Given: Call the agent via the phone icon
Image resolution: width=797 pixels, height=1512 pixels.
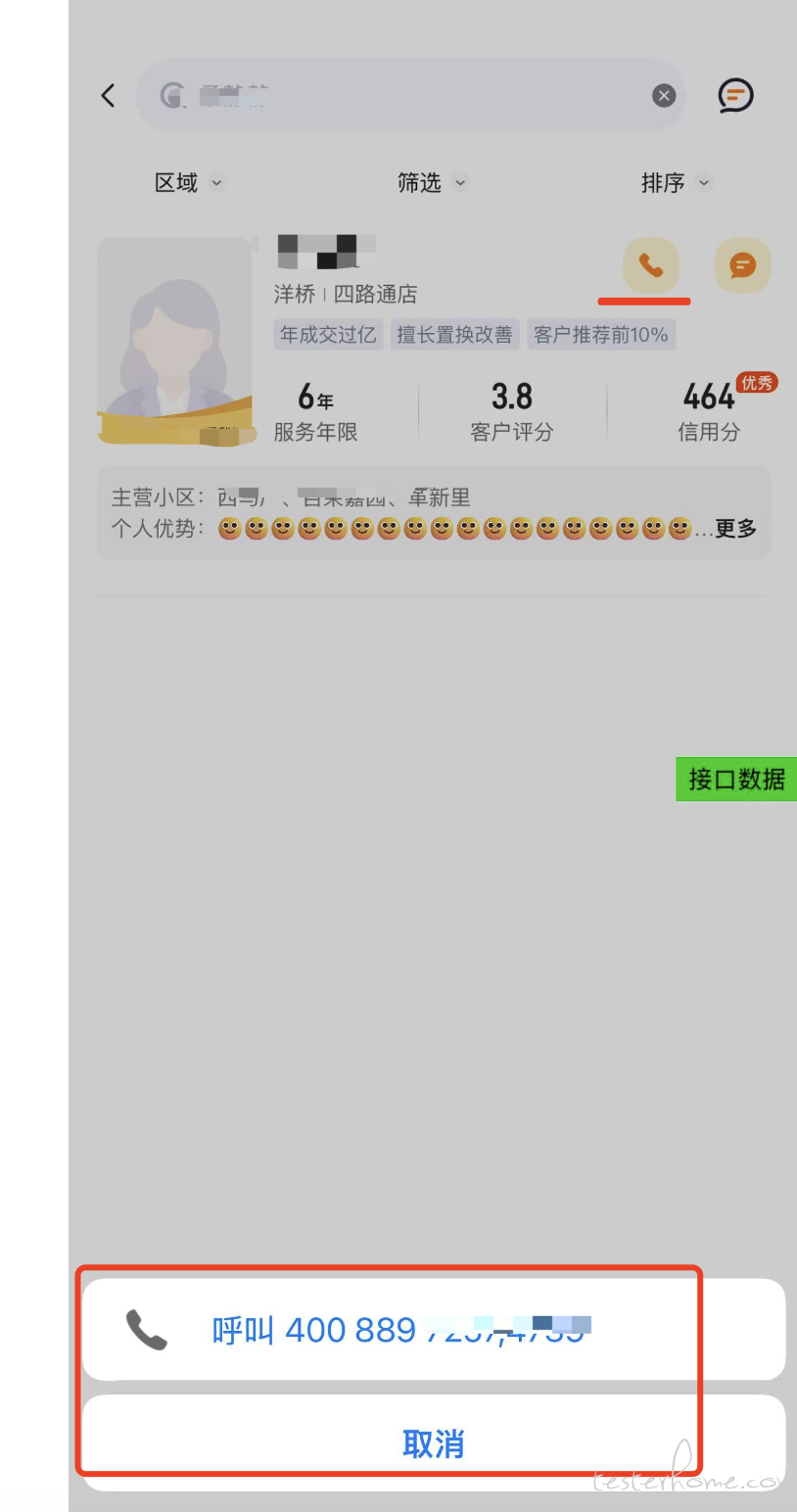Looking at the screenshot, I should (x=651, y=264).
